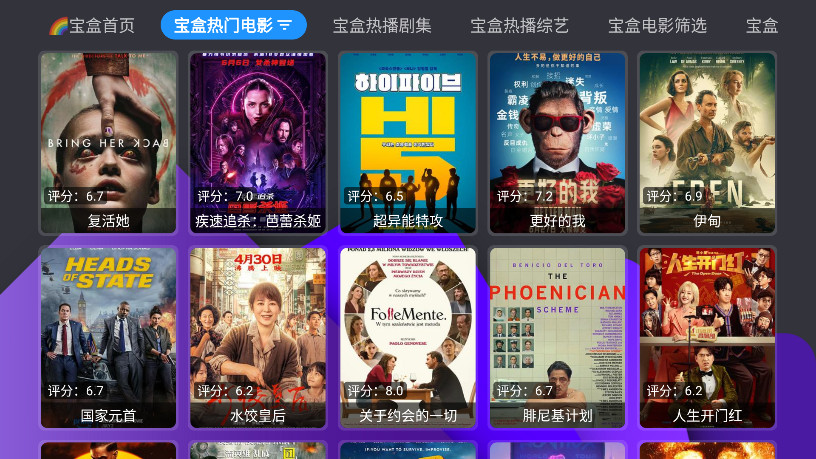The width and height of the screenshot is (816, 459).
Task: Open the filter menu on 宝盒热门电影 tab
Action: [x=285, y=25]
